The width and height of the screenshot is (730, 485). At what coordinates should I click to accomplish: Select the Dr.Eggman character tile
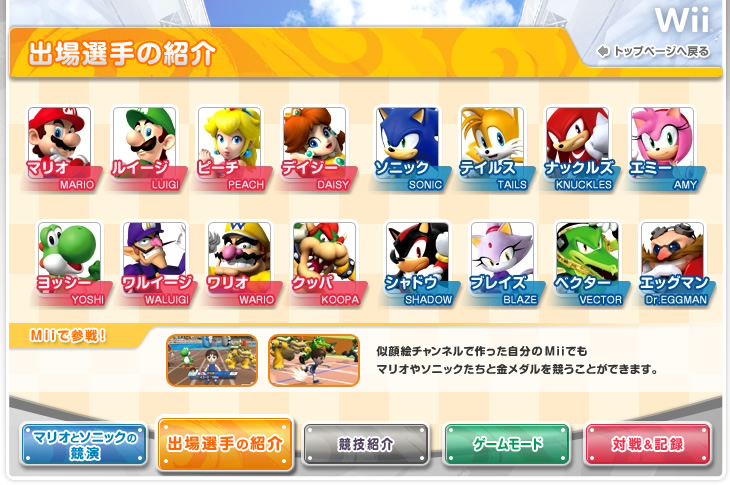pyautogui.click(x=672, y=258)
